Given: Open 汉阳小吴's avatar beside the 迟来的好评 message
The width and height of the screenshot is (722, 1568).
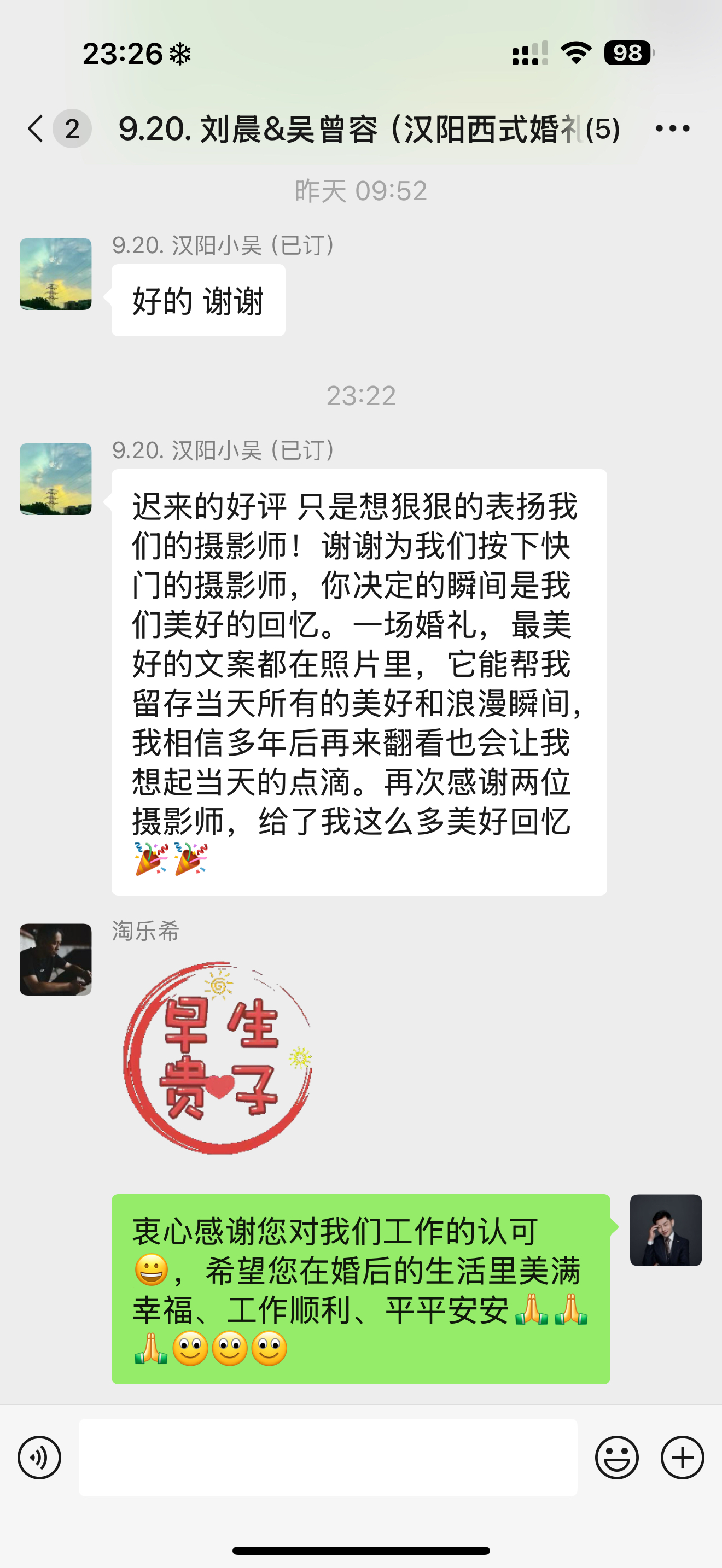Looking at the screenshot, I should point(55,479).
